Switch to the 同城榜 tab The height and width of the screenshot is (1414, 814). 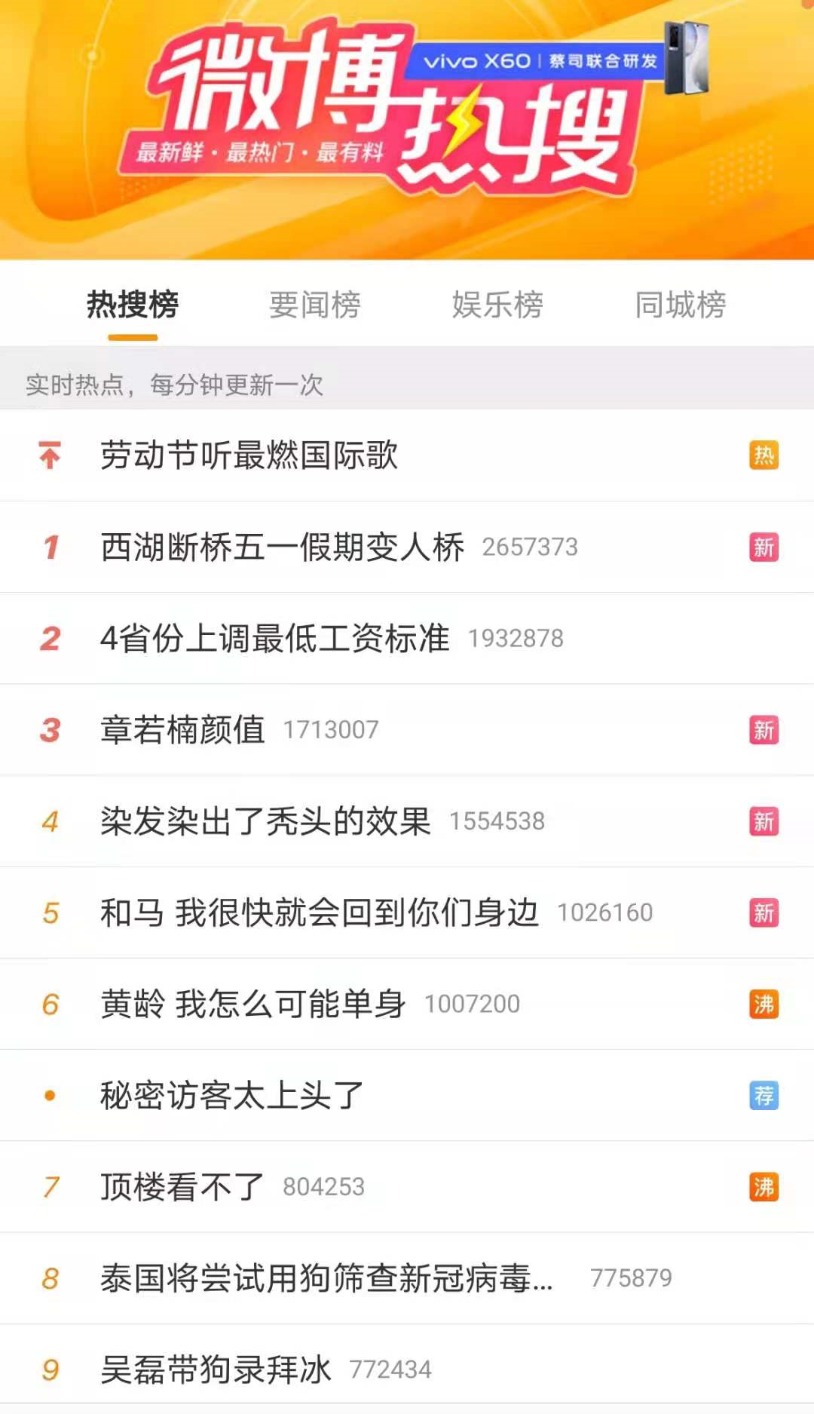pyautogui.click(x=680, y=304)
